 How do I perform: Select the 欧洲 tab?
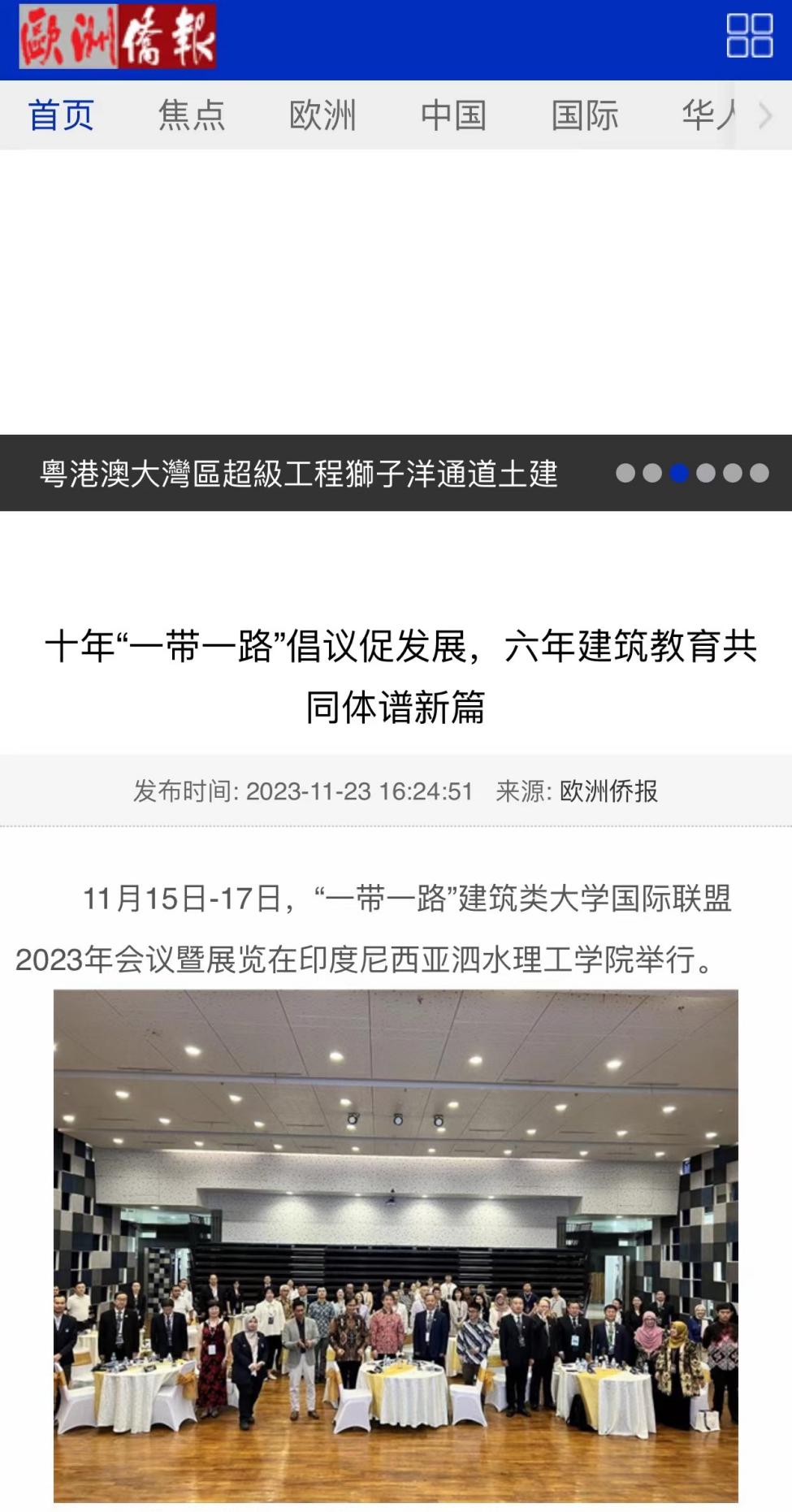tap(322, 115)
